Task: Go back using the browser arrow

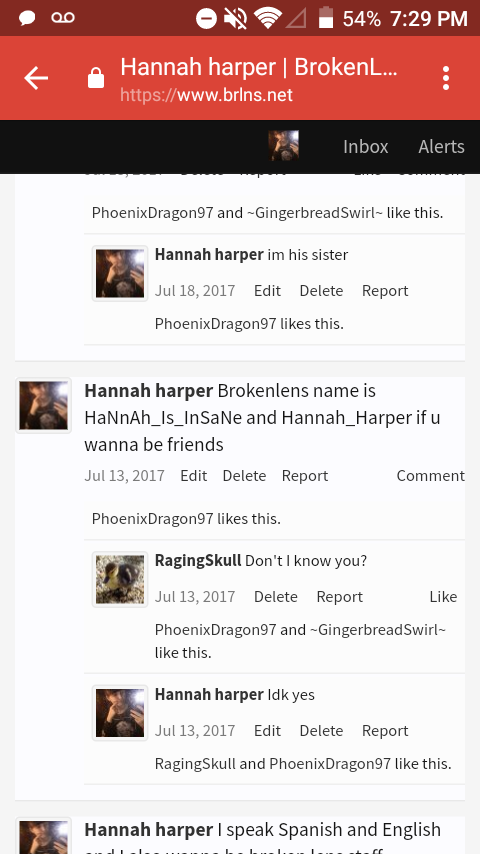Action: pos(36,78)
